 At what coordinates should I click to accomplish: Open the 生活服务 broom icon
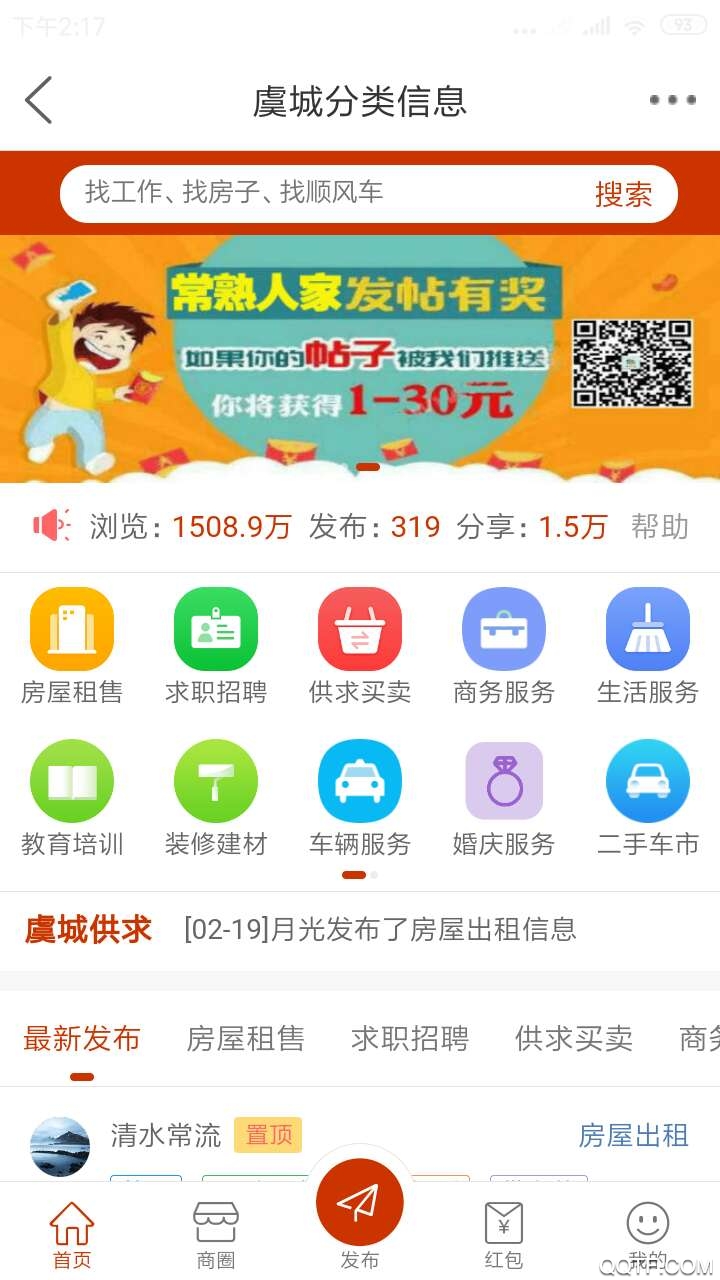click(648, 630)
